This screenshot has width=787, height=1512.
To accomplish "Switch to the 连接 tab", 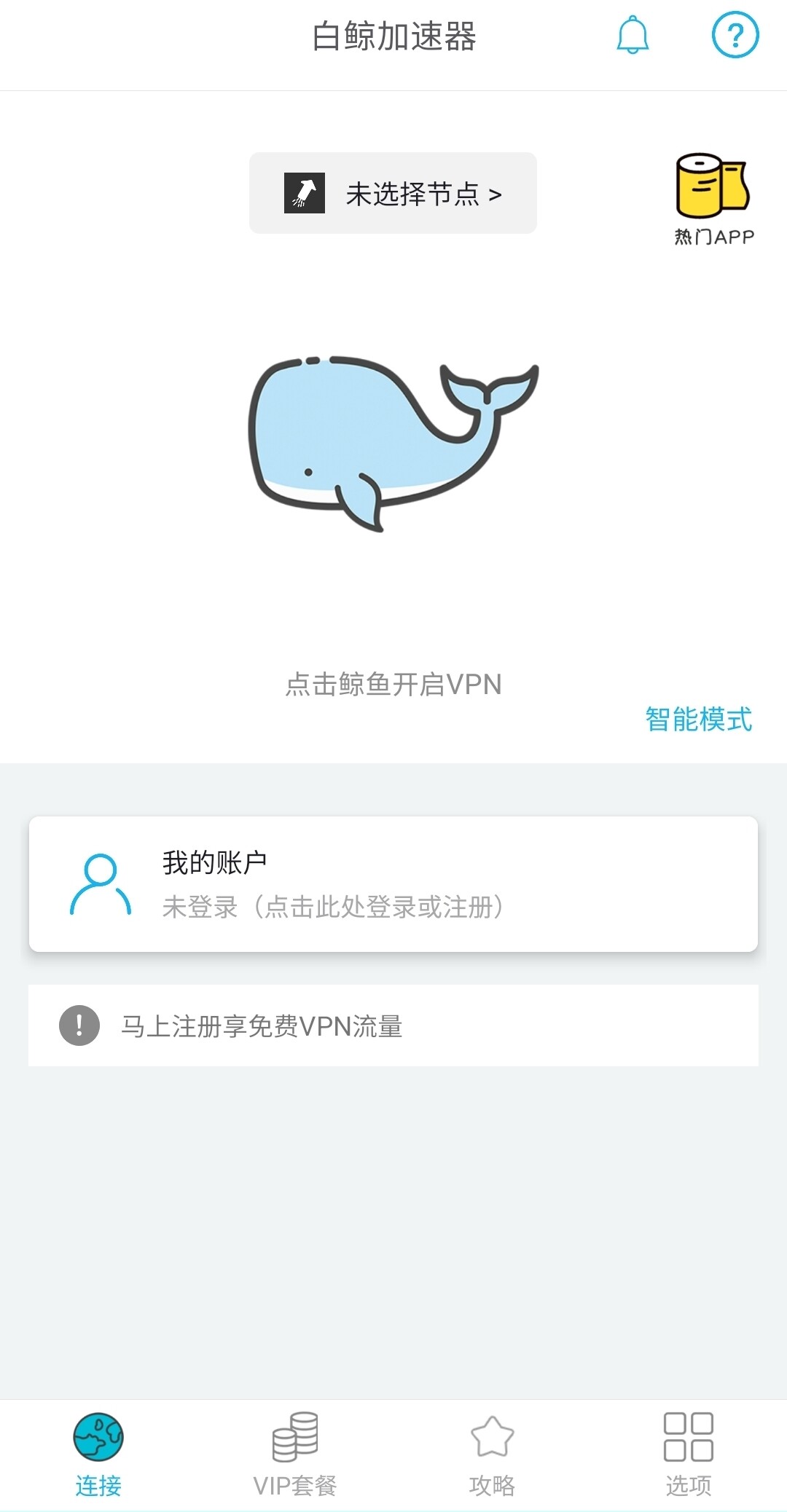I will click(x=98, y=1454).
